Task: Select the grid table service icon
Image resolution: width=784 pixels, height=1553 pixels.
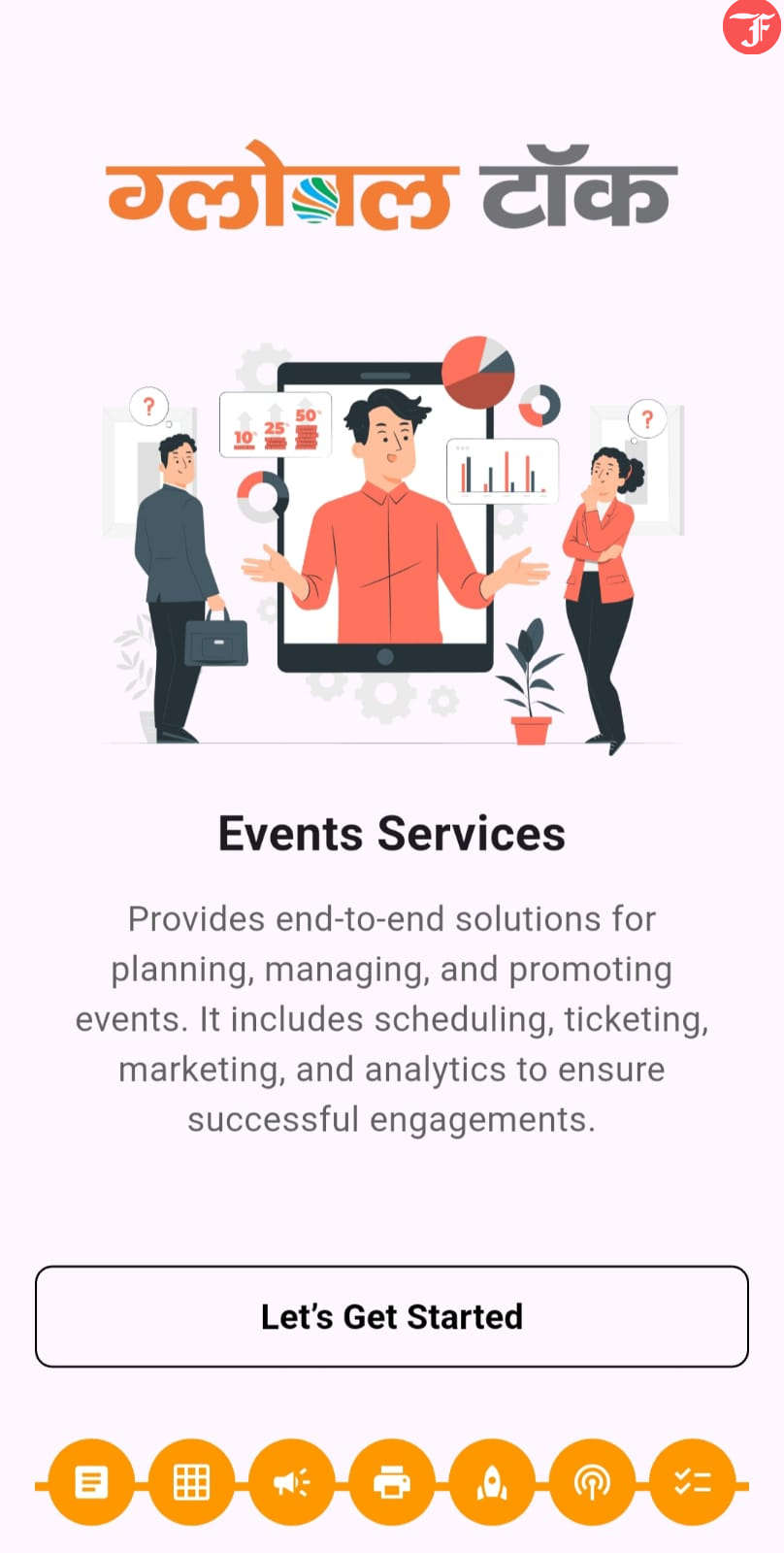Action: 191,1482
